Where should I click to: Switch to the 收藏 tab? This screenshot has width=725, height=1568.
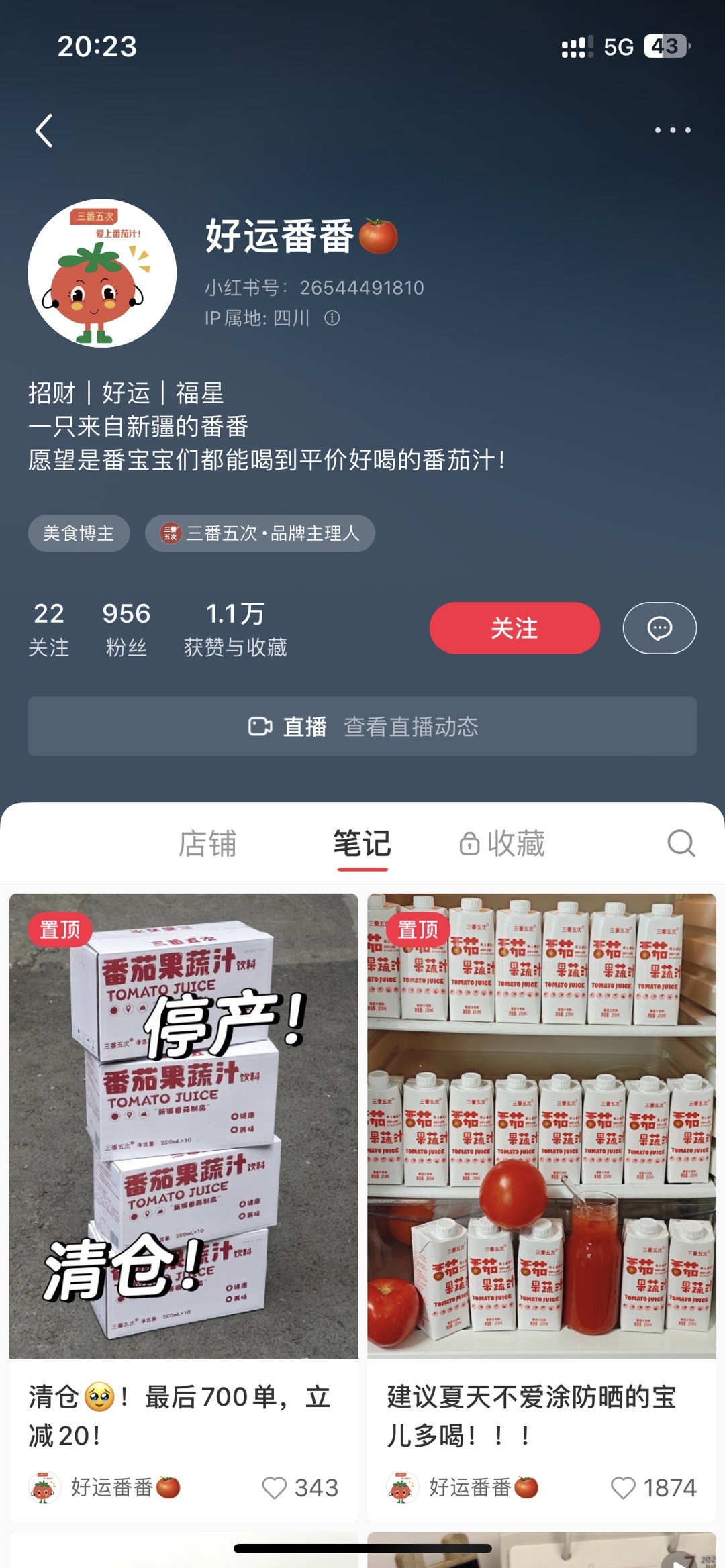[x=502, y=843]
